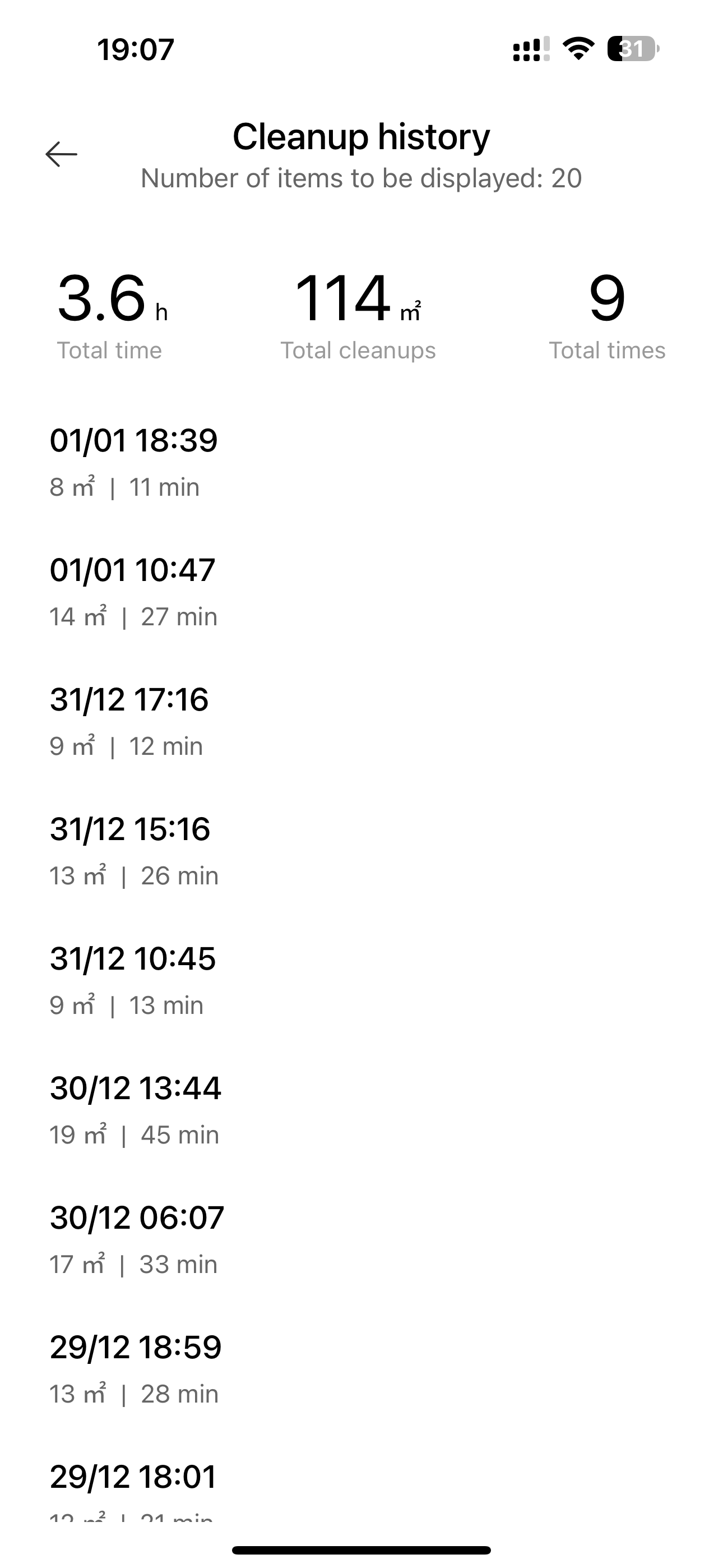Open the 01/01 10:47 cleanup record
Viewport: 723px width, 1568px height.
tap(133, 592)
